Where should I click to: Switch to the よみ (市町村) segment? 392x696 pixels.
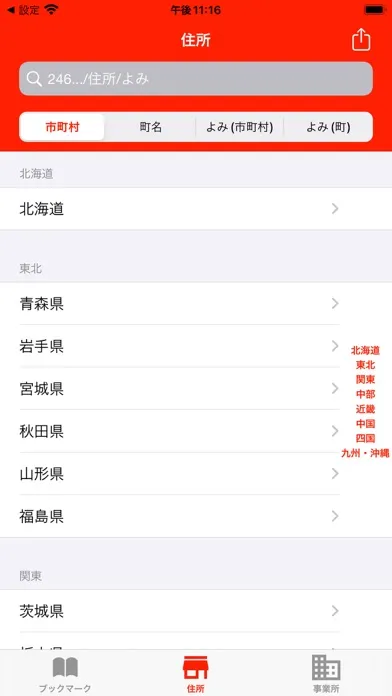click(x=239, y=127)
